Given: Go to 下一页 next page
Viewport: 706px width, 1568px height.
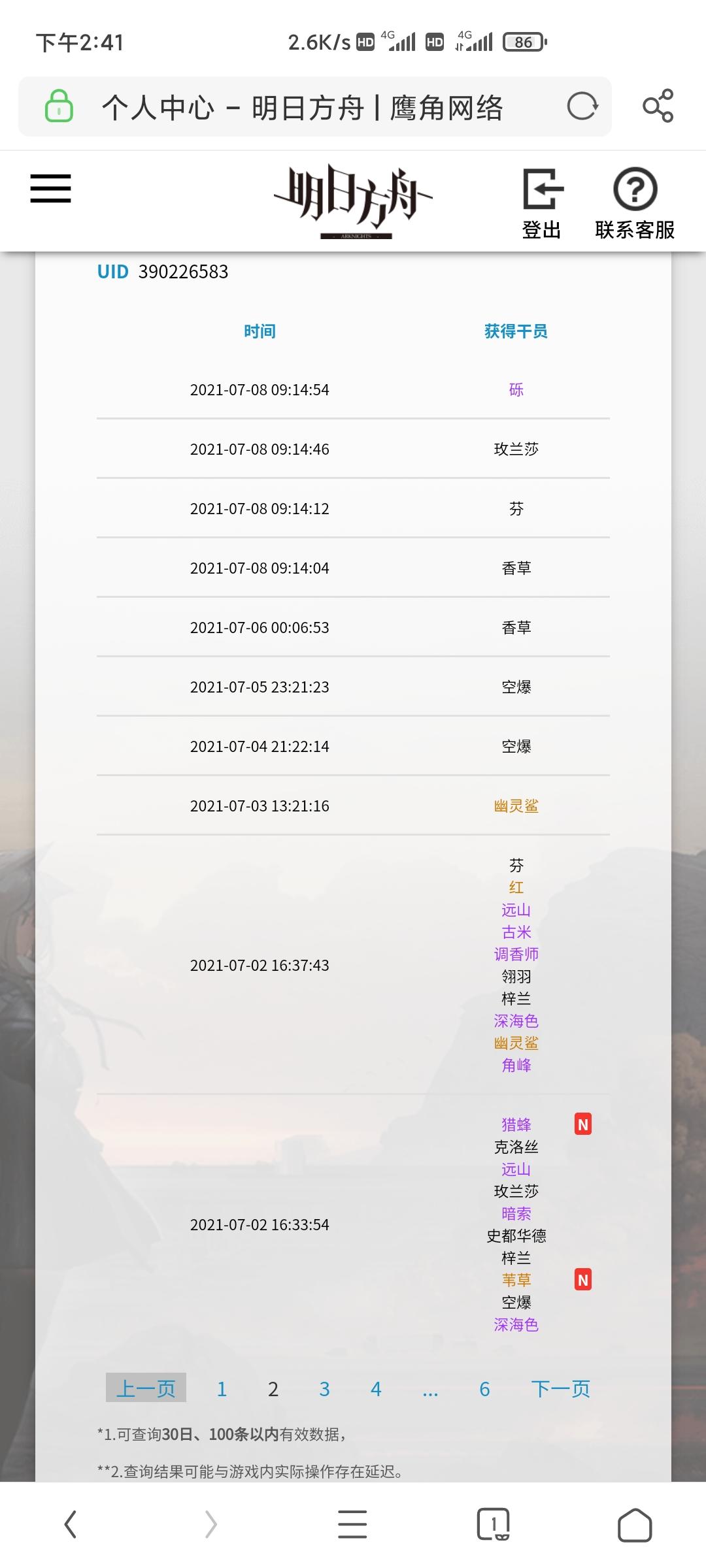Looking at the screenshot, I should (561, 1389).
